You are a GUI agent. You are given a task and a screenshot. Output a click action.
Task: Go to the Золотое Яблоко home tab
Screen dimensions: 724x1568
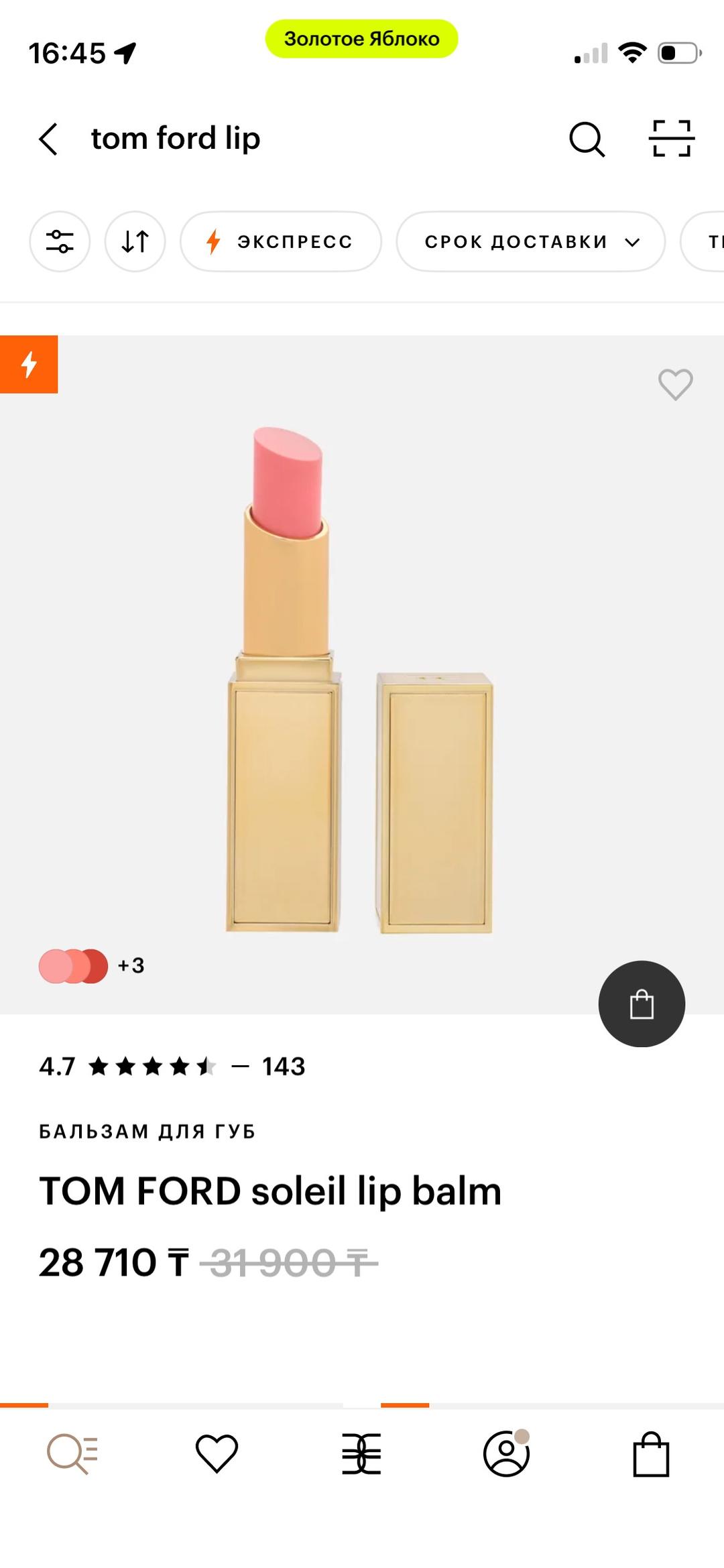point(361,1454)
